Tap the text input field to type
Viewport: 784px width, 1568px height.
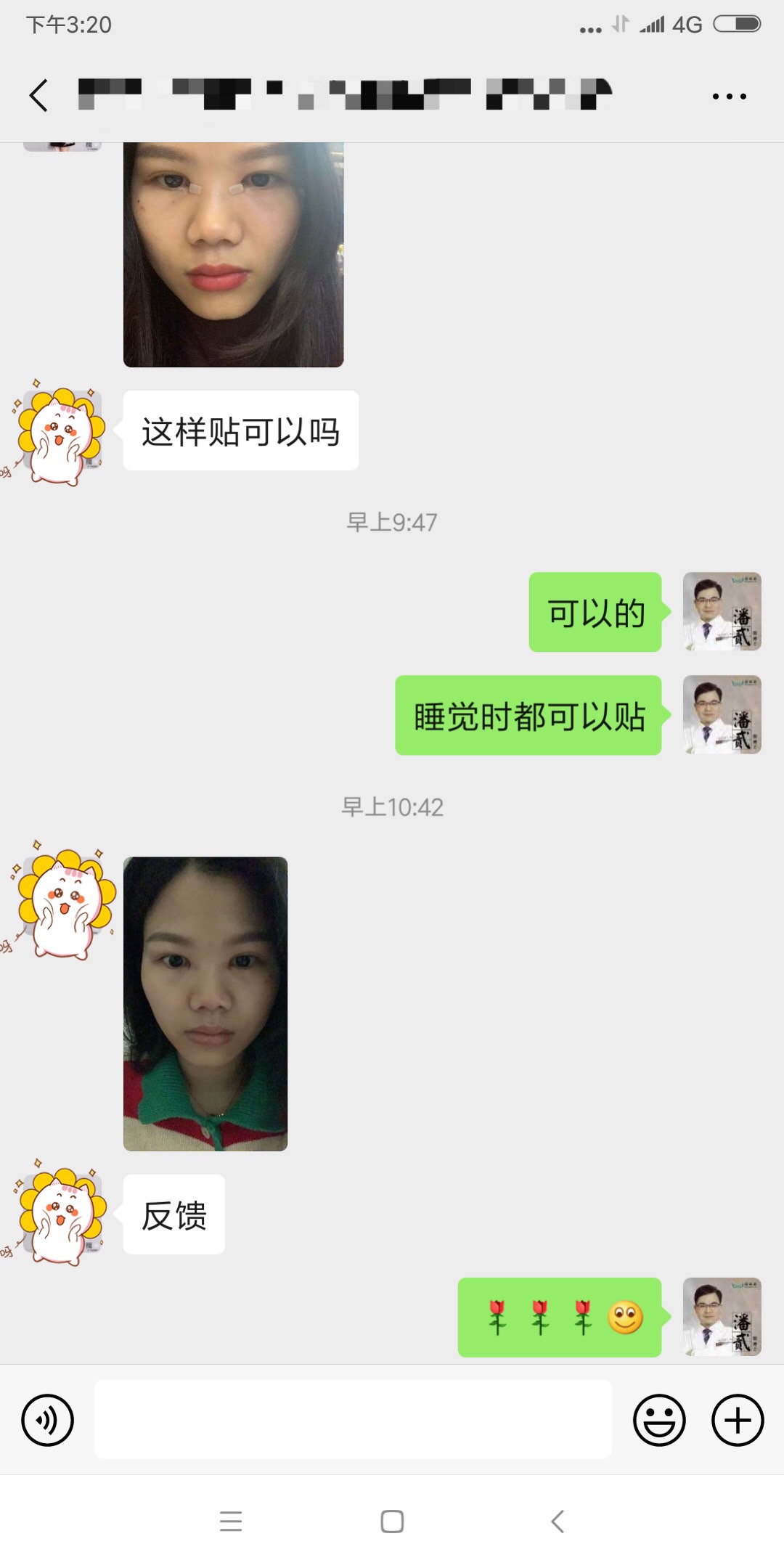pyautogui.click(x=354, y=1418)
